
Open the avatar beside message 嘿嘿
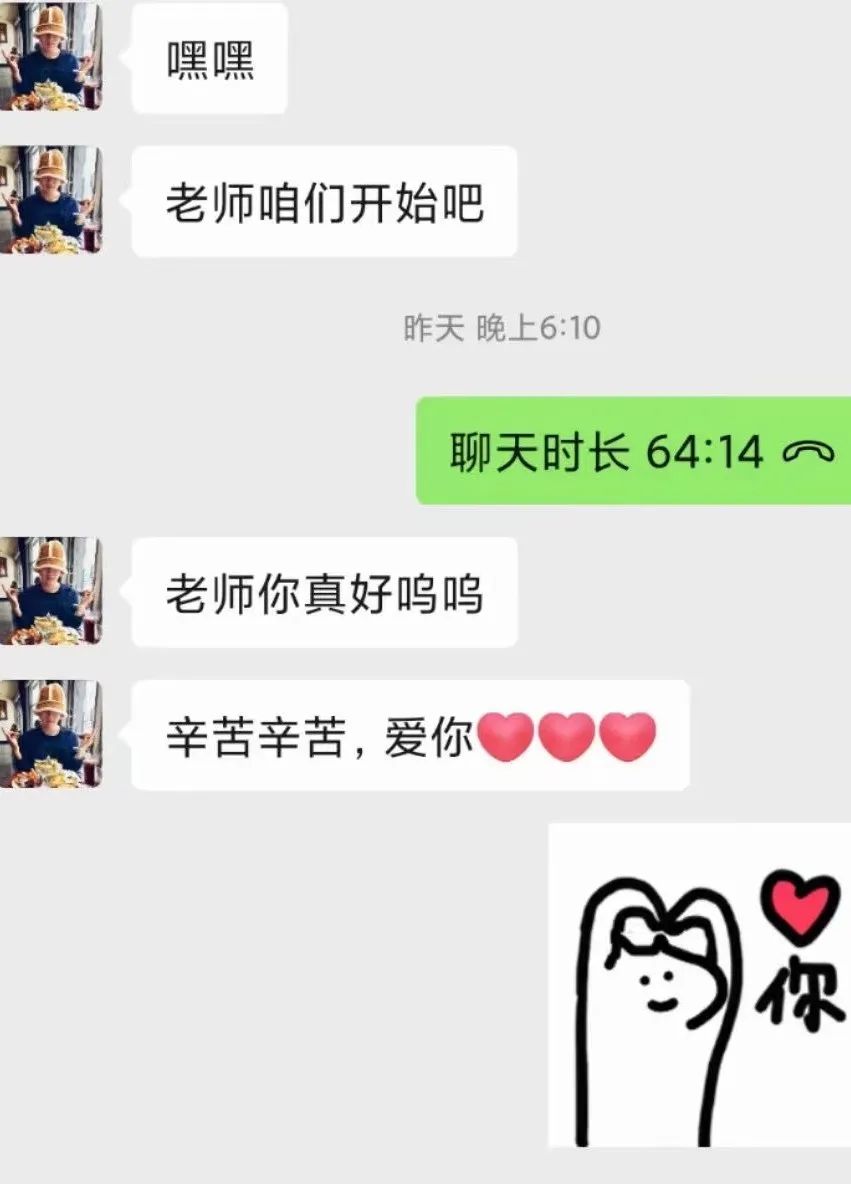[x=50, y=55]
